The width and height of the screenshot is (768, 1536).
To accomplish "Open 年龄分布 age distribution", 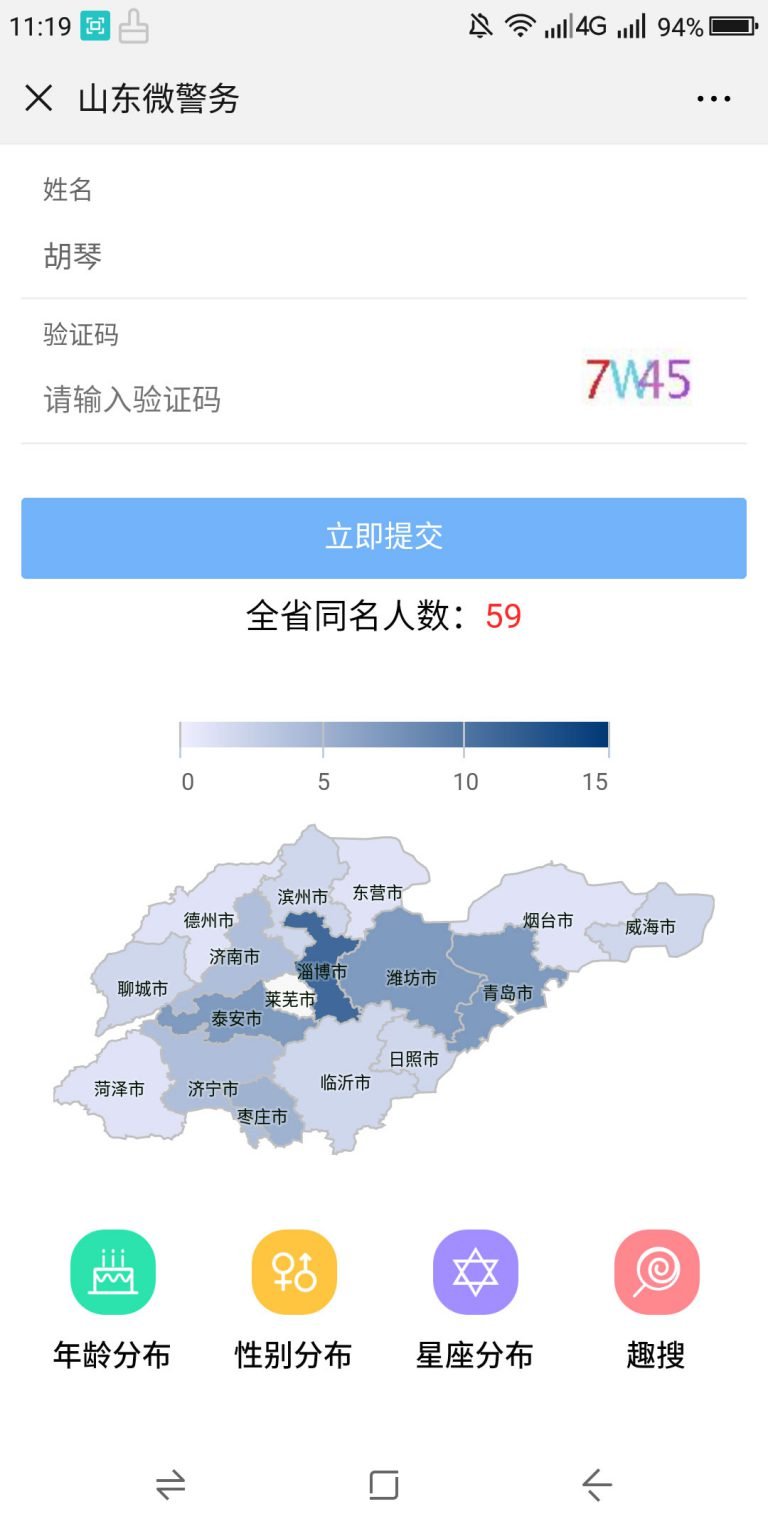I will (x=112, y=1272).
